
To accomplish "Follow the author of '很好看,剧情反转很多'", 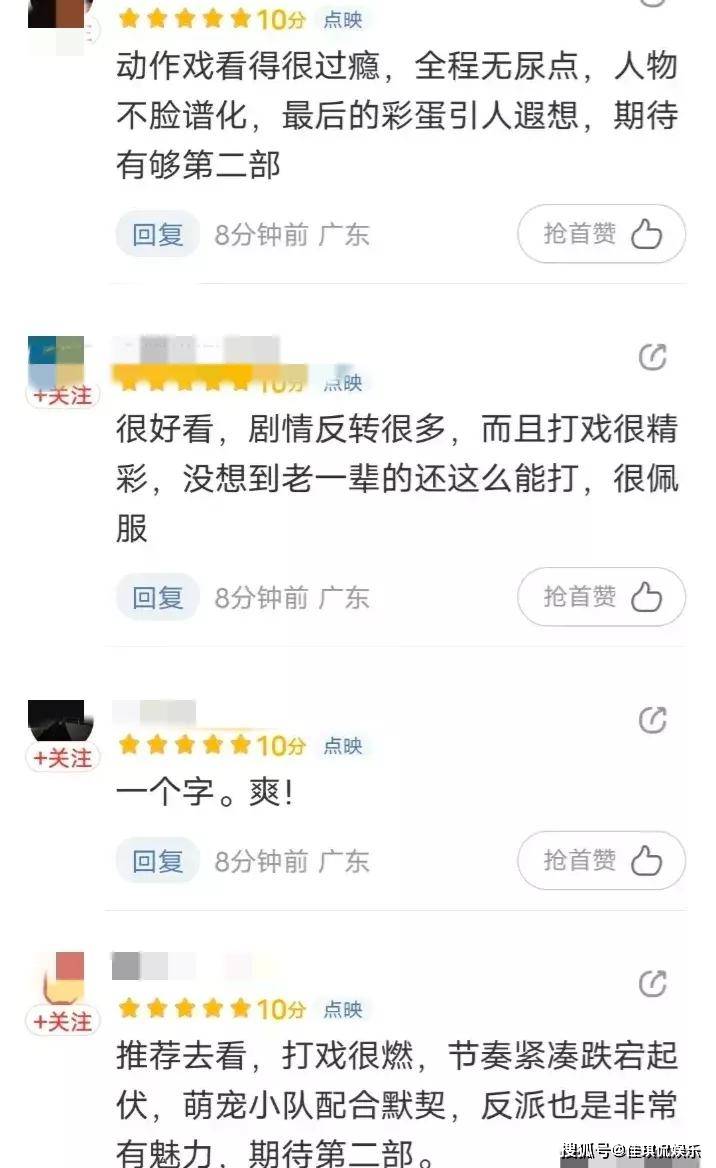I will [62, 396].
